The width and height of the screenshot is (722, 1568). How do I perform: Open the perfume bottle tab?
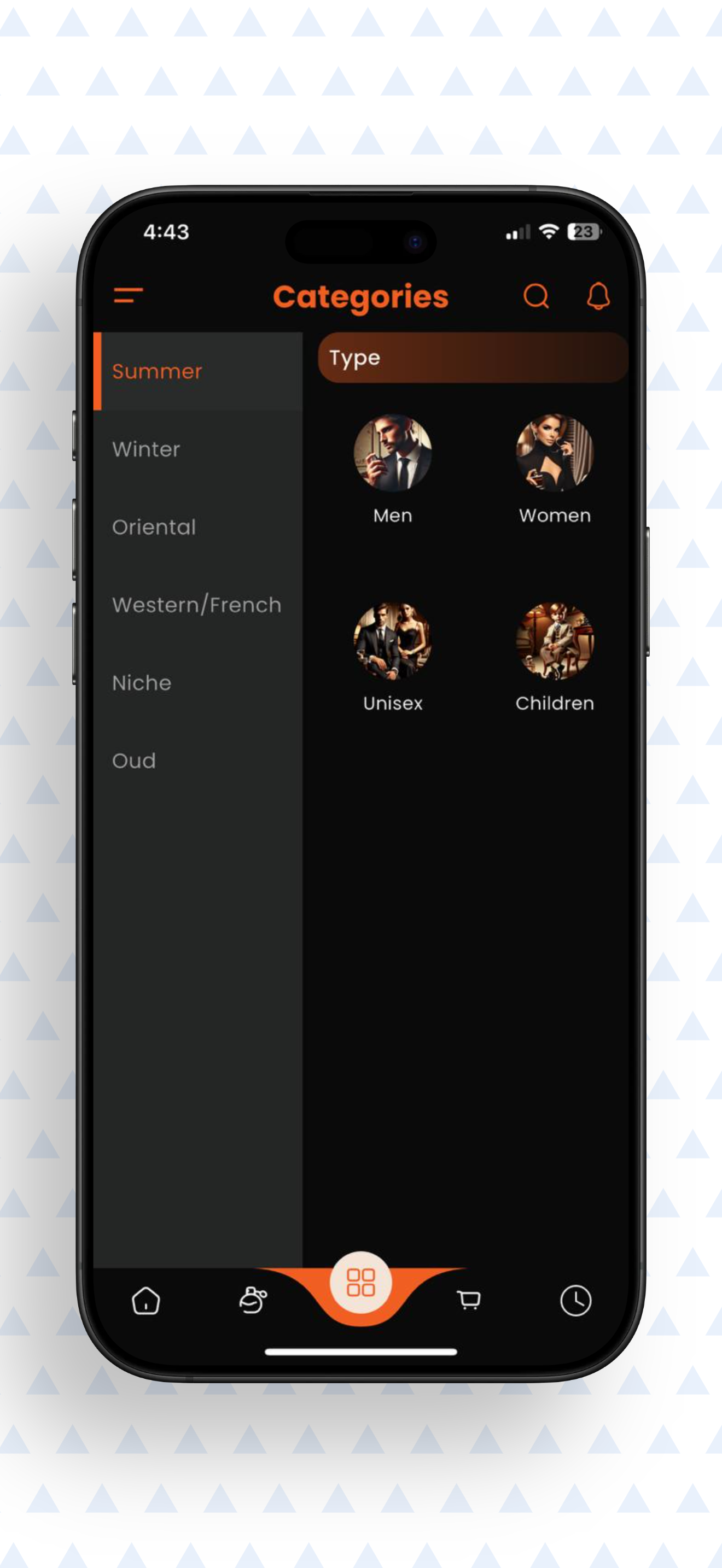[253, 1300]
